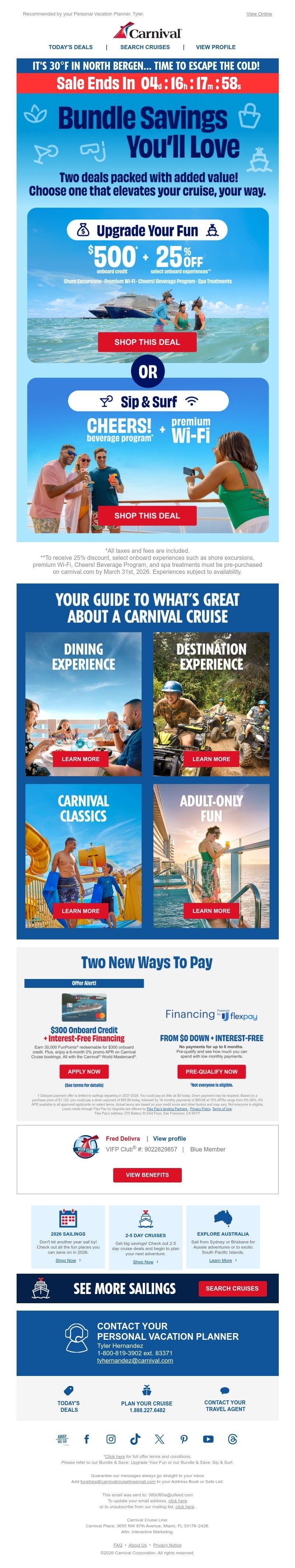Learn more about Adult-Only Fun
The image size is (295, 1568).
[211, 911]
